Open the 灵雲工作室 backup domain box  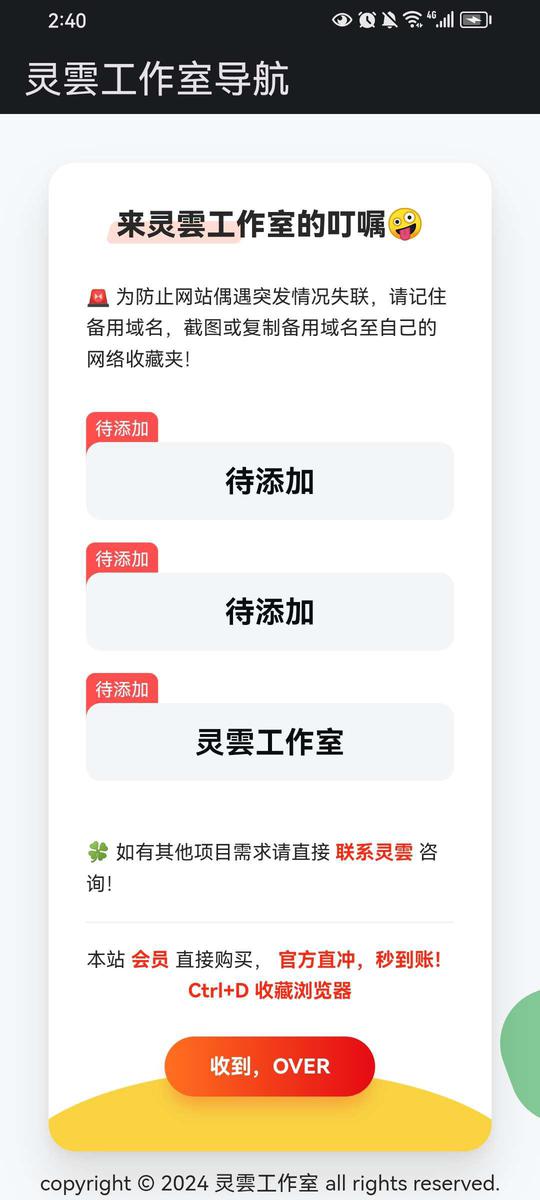click(x=270, y=742)
